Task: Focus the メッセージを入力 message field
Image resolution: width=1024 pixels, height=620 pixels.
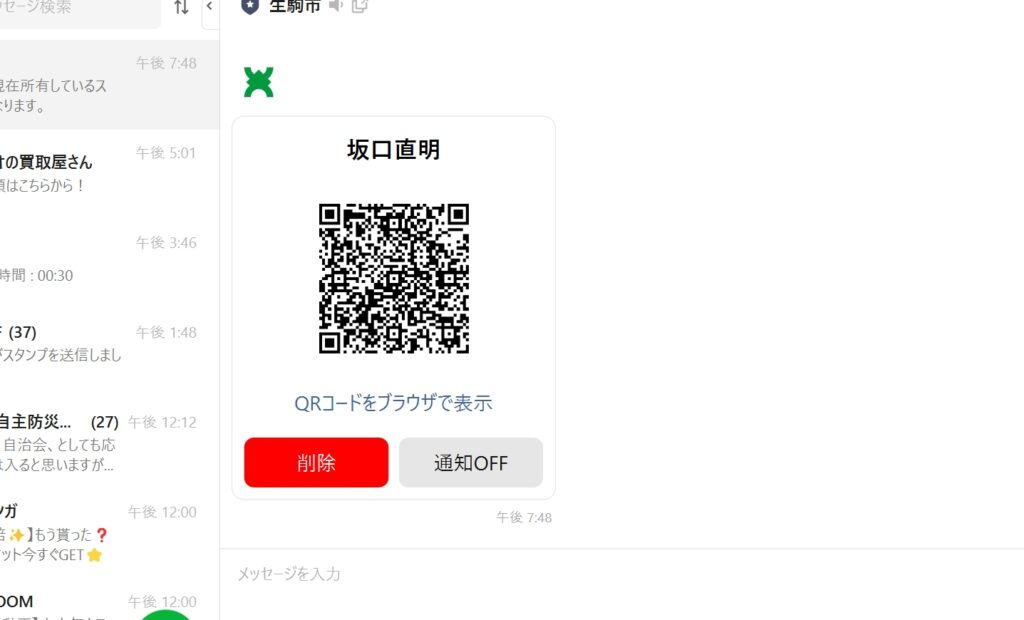Action: 620,574
